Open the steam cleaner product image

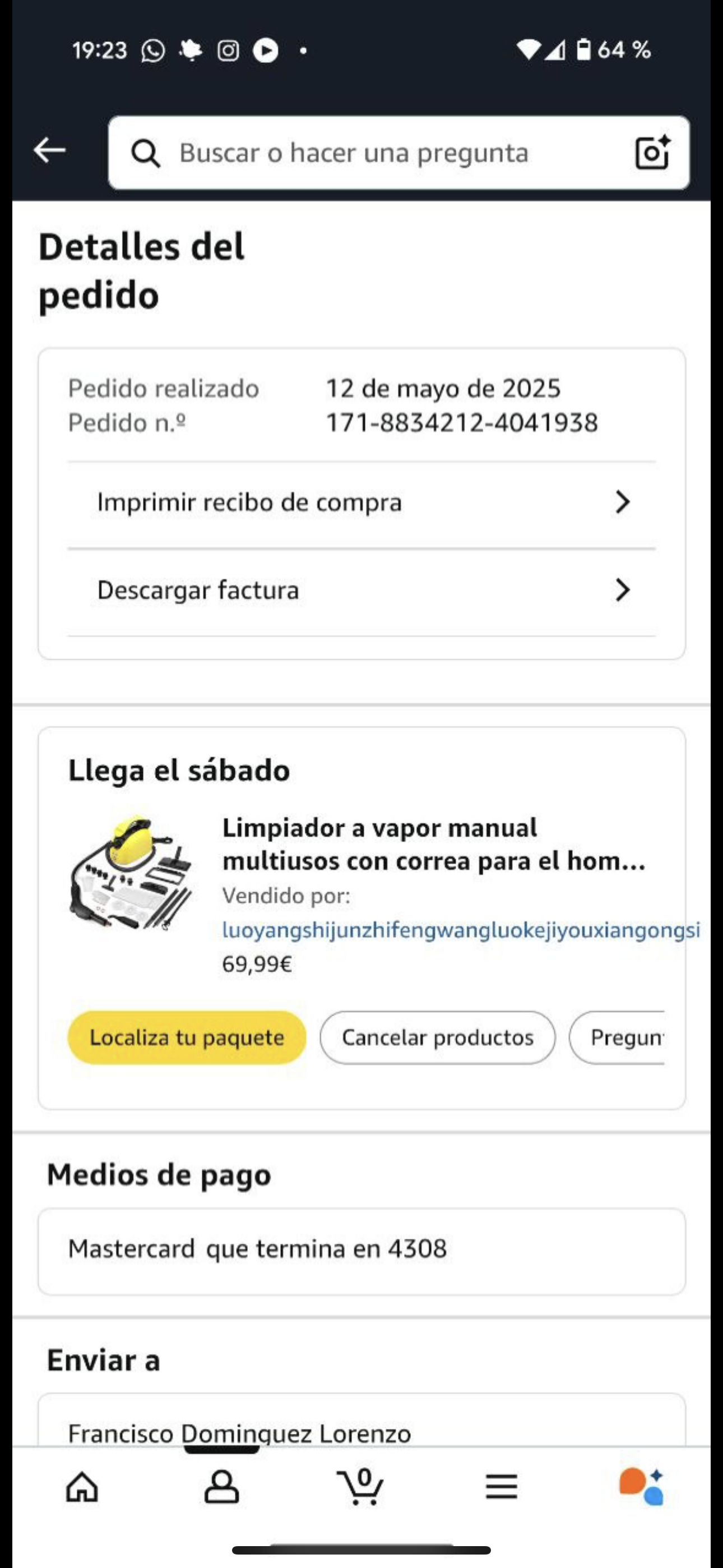pyautogui.click(x=132, y=873)
